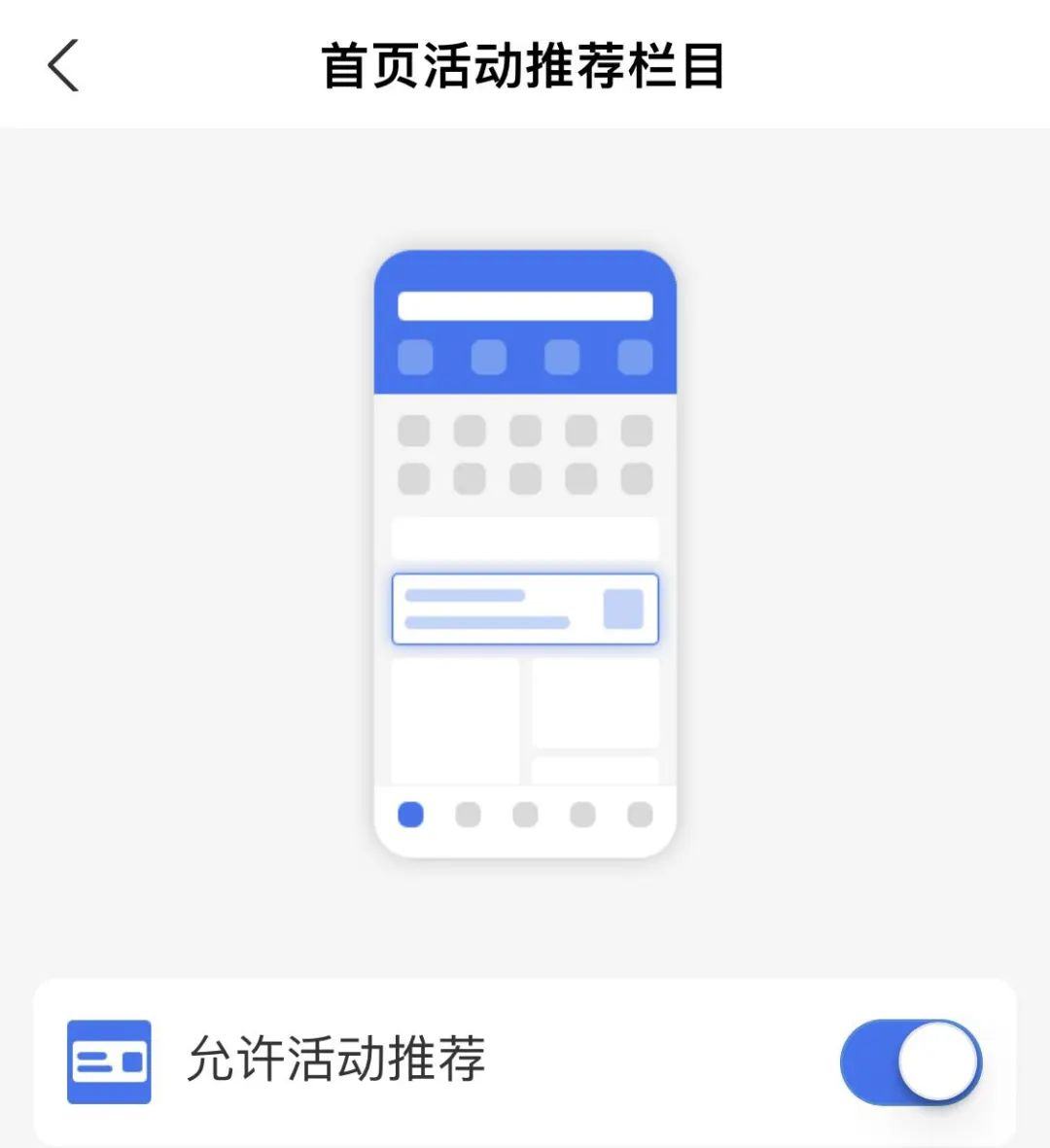Click the fourth blue icon in the phone header
Image resolution: width=1050 pixels, height=1148 pixels.
633,357
